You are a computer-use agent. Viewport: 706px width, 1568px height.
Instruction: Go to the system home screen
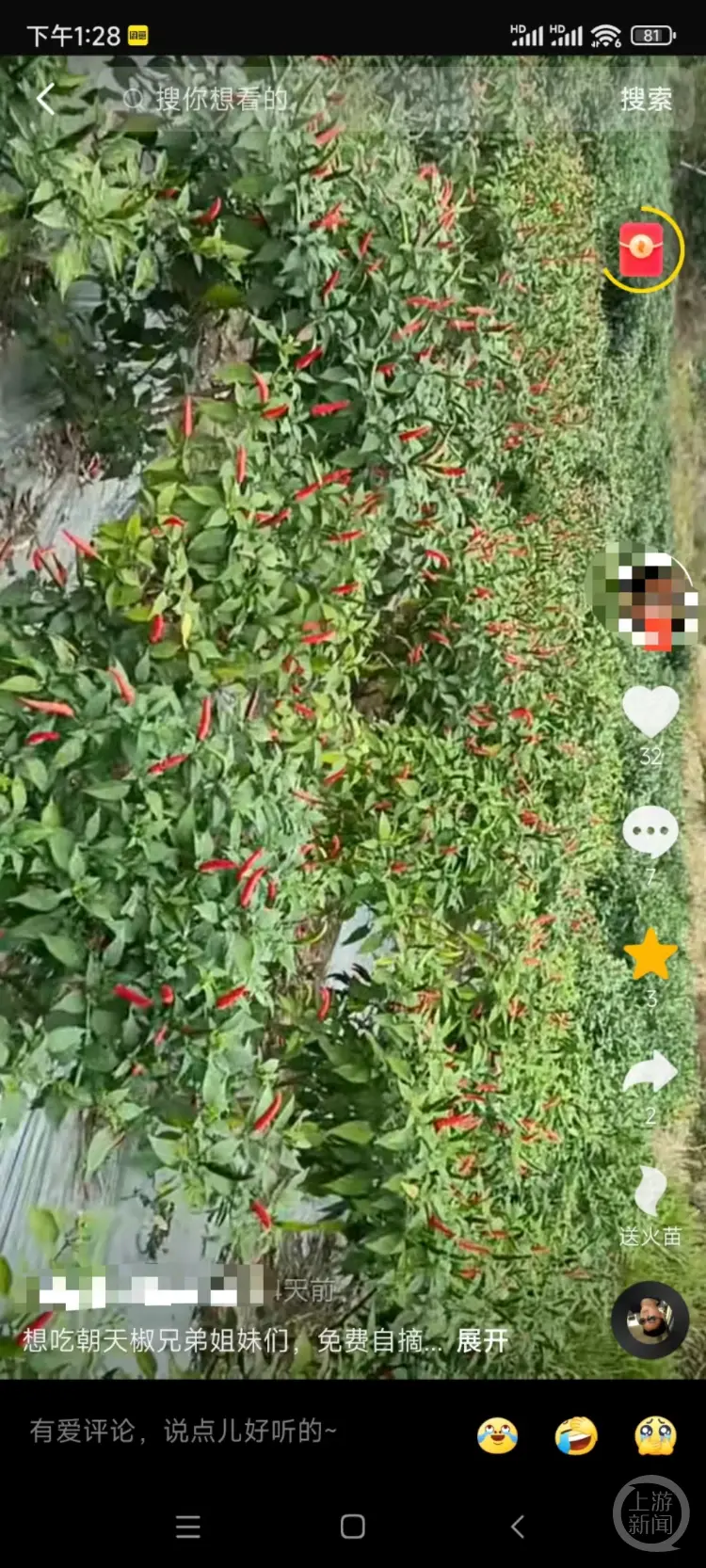353,1527
